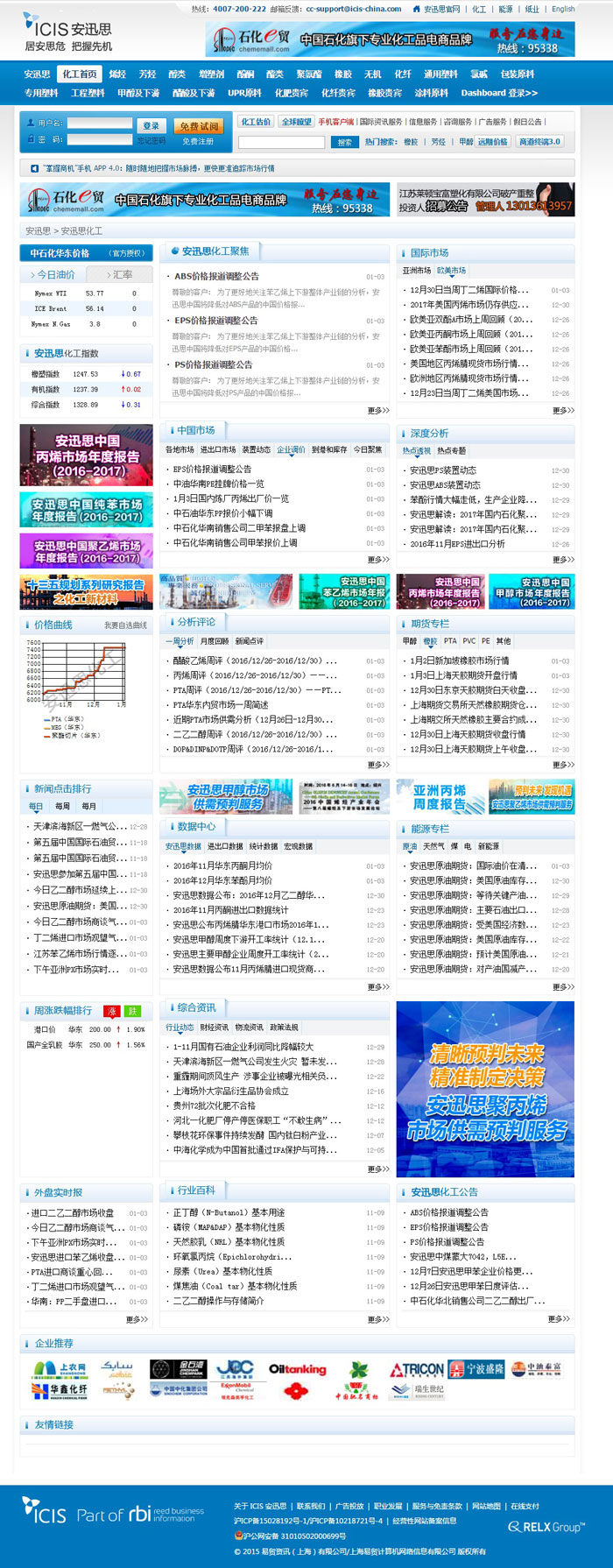The height and width of the screenshot is (1568, 613).
Task: Open 正丁醇 (N-Butanol) 基本用途 entry
Action: pyautogui.click(x=229, y=1212)
